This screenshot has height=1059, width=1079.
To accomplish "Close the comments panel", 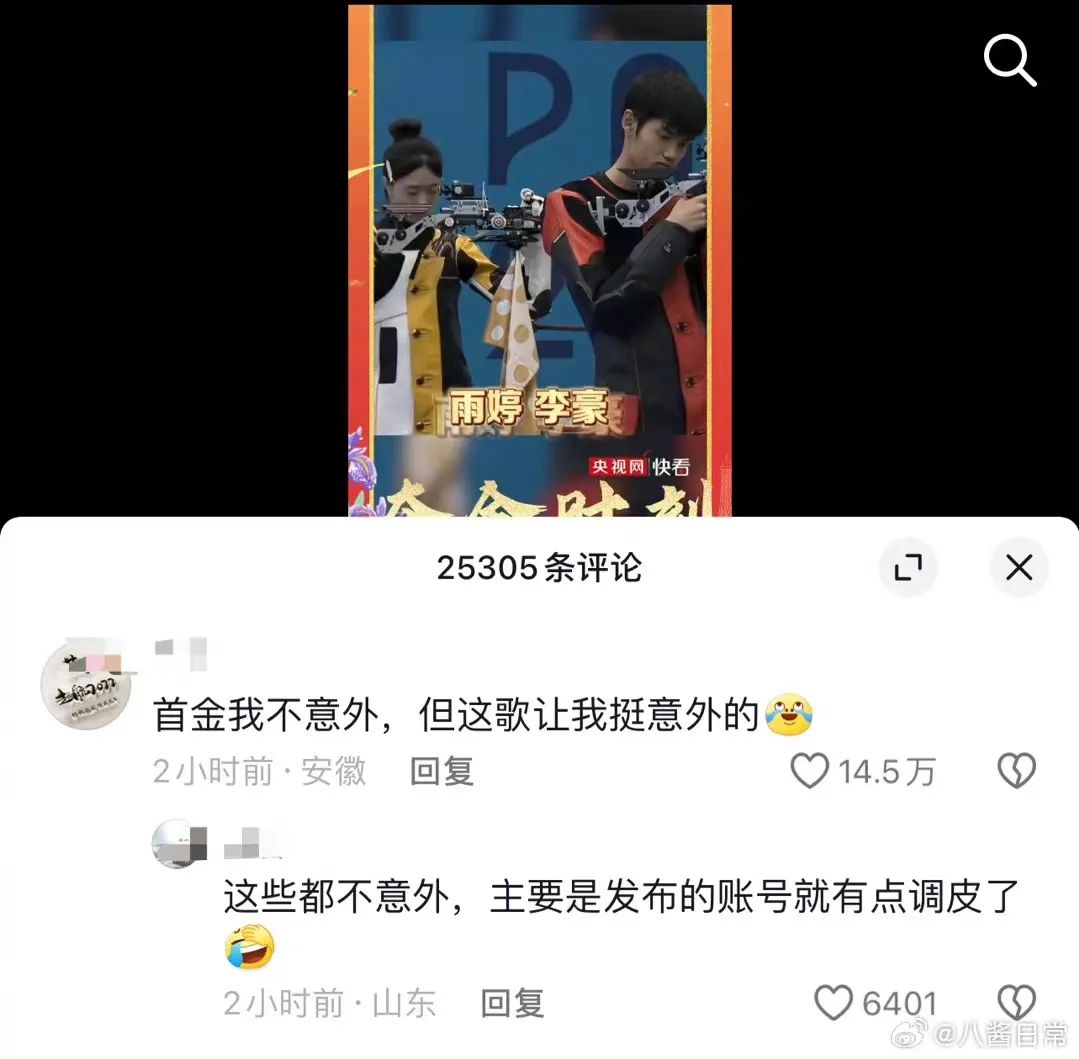I will click(x=1018, y=569).
